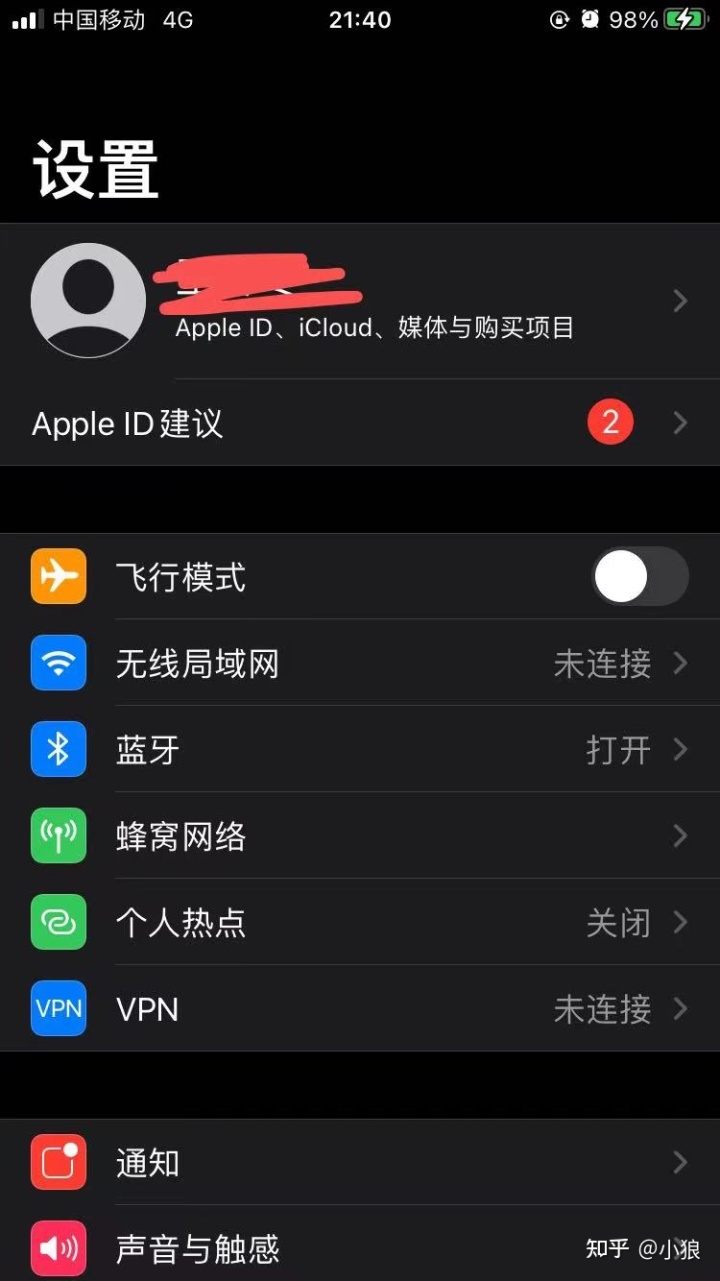
Task: Open 通知 notifications settings
Action: point(360,1162)
